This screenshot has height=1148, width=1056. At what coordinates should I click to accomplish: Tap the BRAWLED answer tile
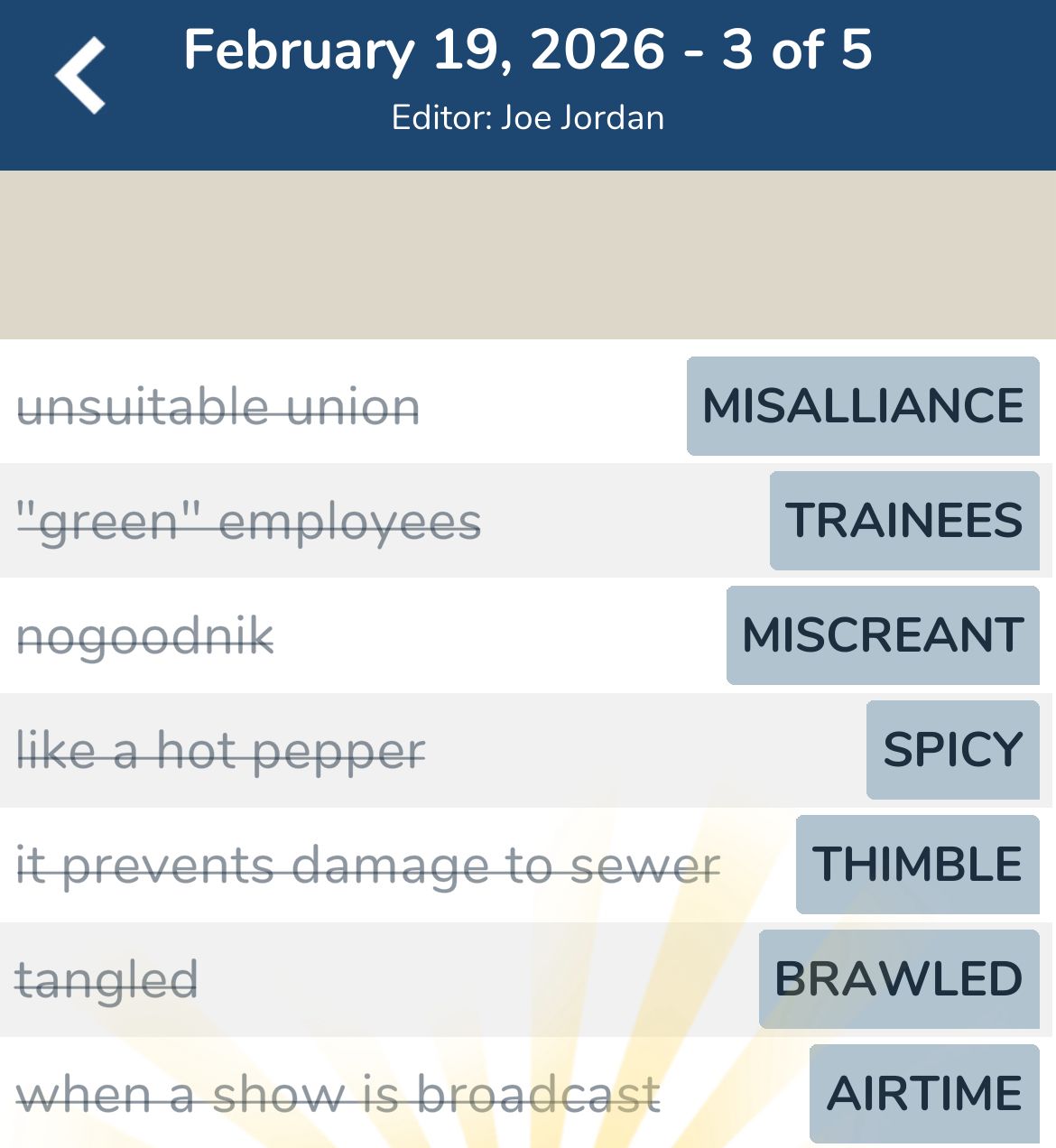coord(899,977)
